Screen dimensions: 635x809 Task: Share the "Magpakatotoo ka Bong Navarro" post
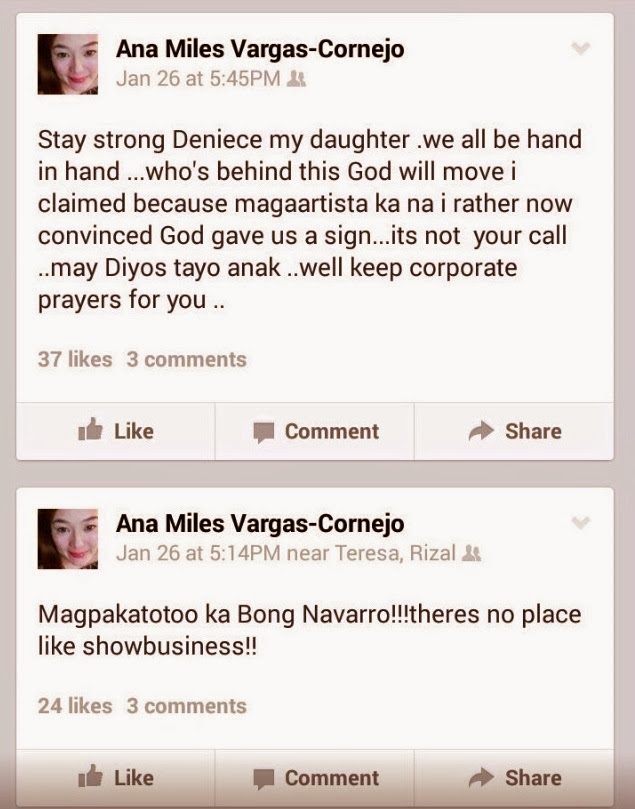(514, 778)
